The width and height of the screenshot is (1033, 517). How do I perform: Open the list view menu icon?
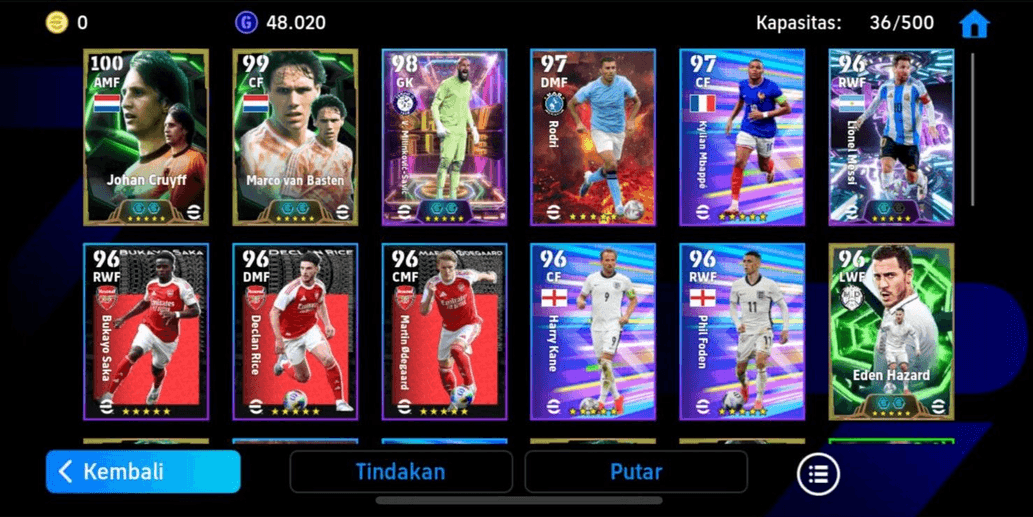(x=818, y=474)
